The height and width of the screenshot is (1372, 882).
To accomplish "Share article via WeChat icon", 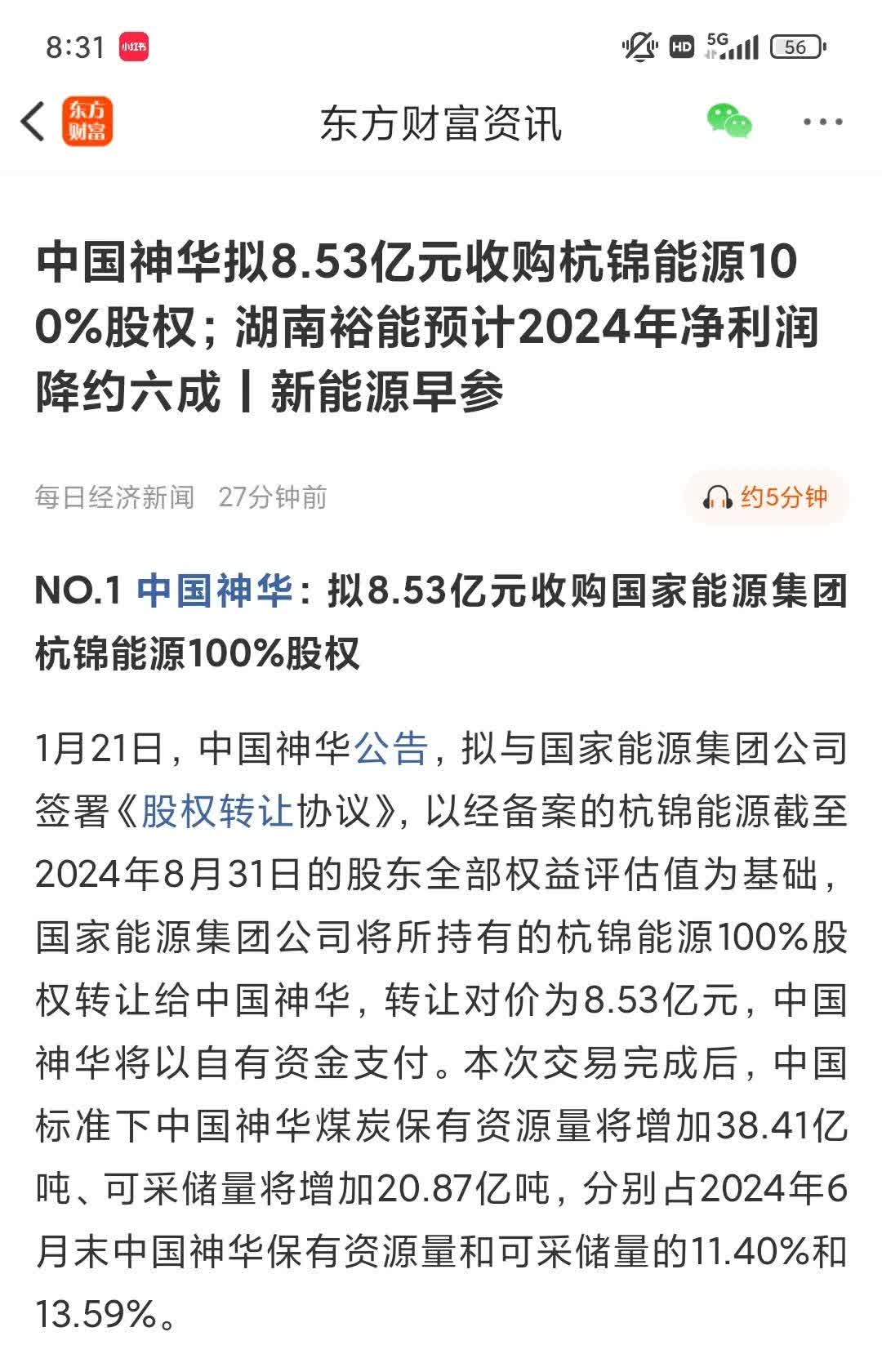I will [731, 122].
